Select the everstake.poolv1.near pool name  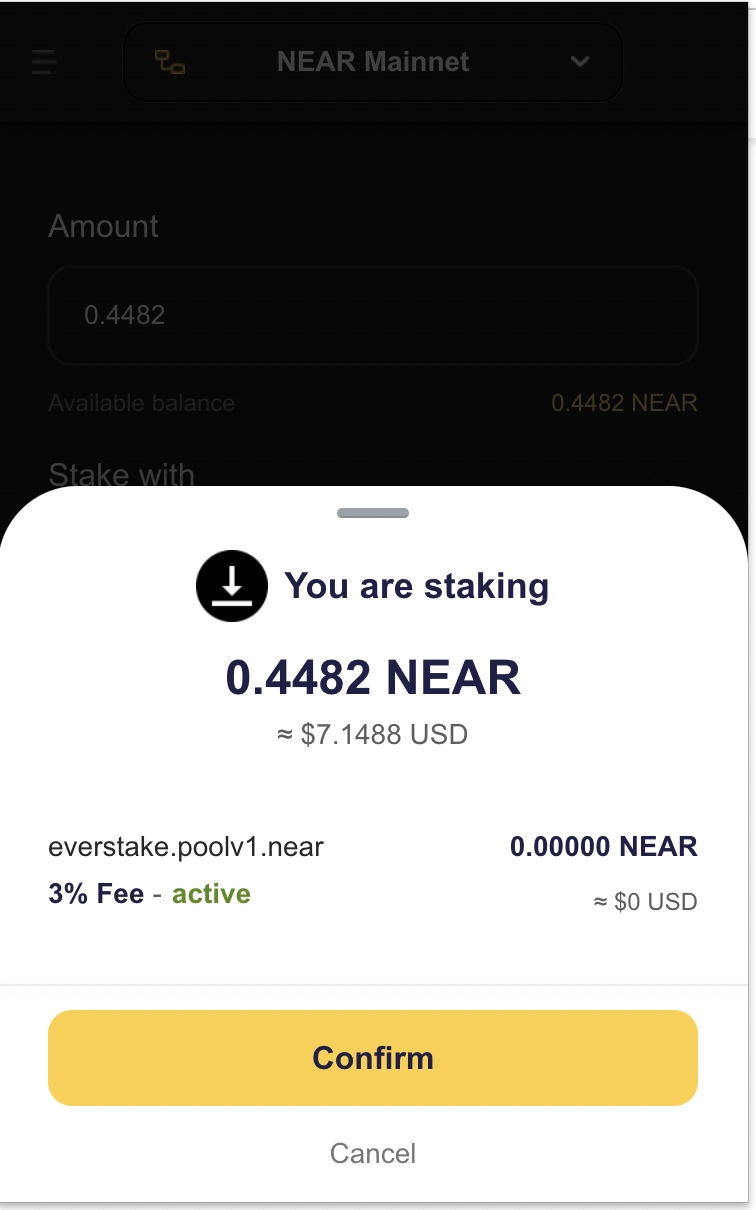pos(186,846)
